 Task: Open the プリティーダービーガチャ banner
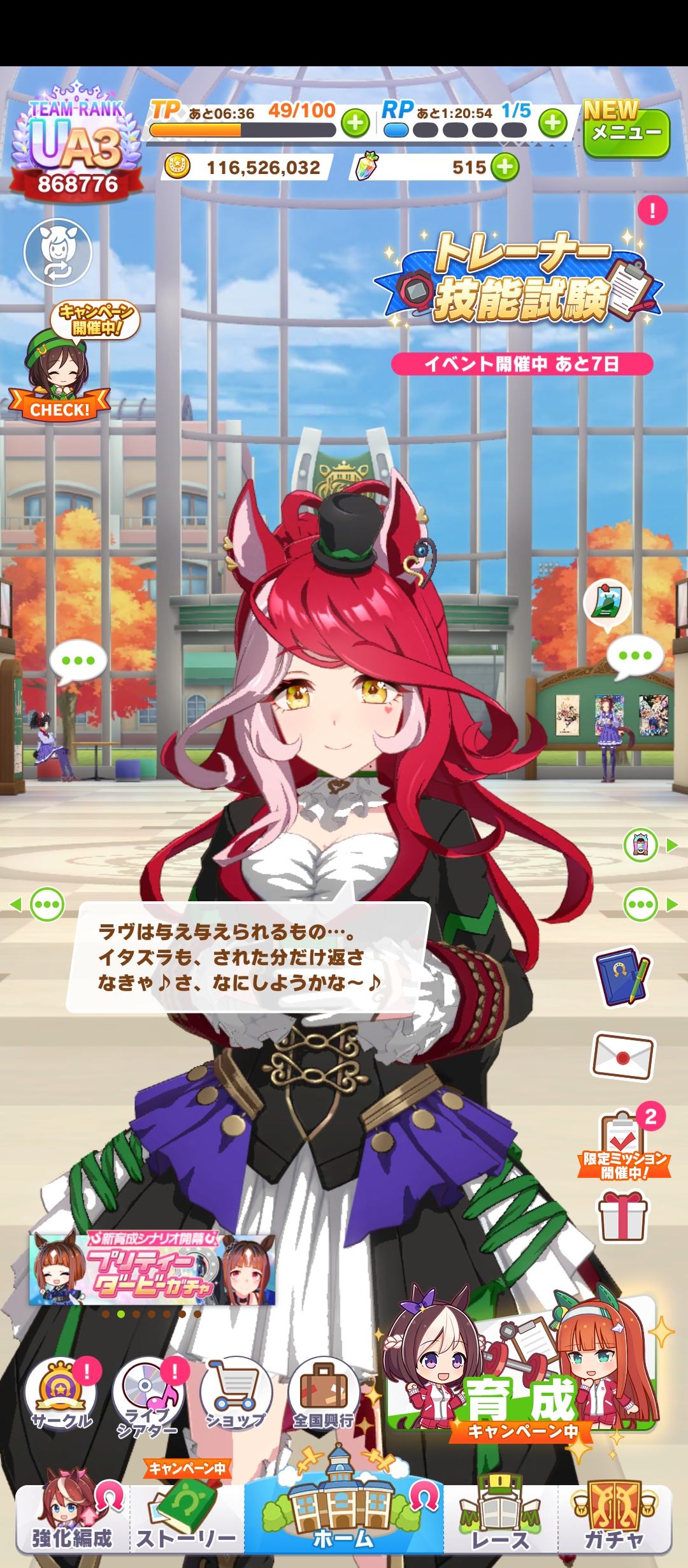[x=152, y=1268]
